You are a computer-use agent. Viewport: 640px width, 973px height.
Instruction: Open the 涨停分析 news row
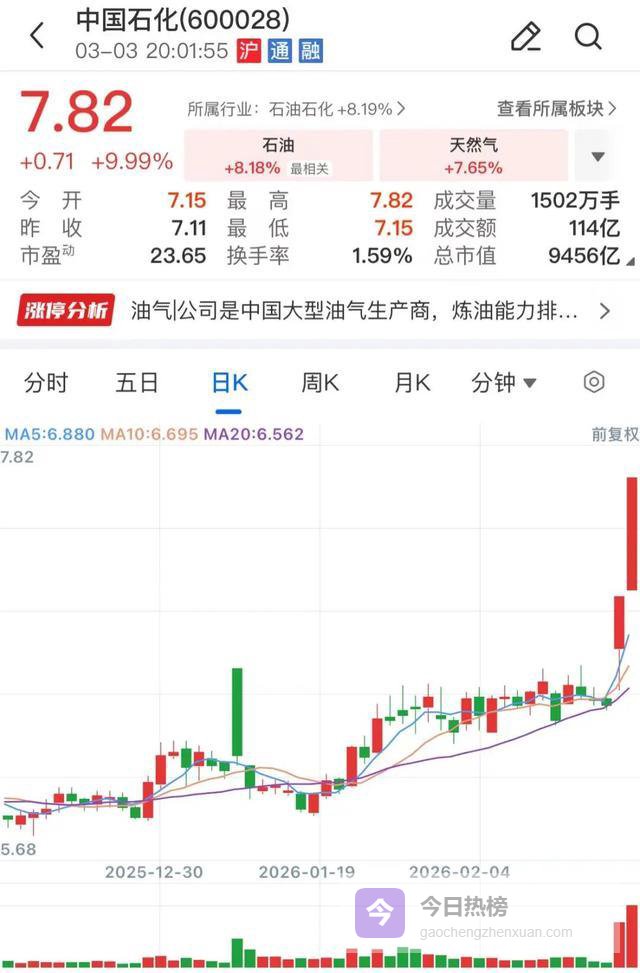pos(320,311)
